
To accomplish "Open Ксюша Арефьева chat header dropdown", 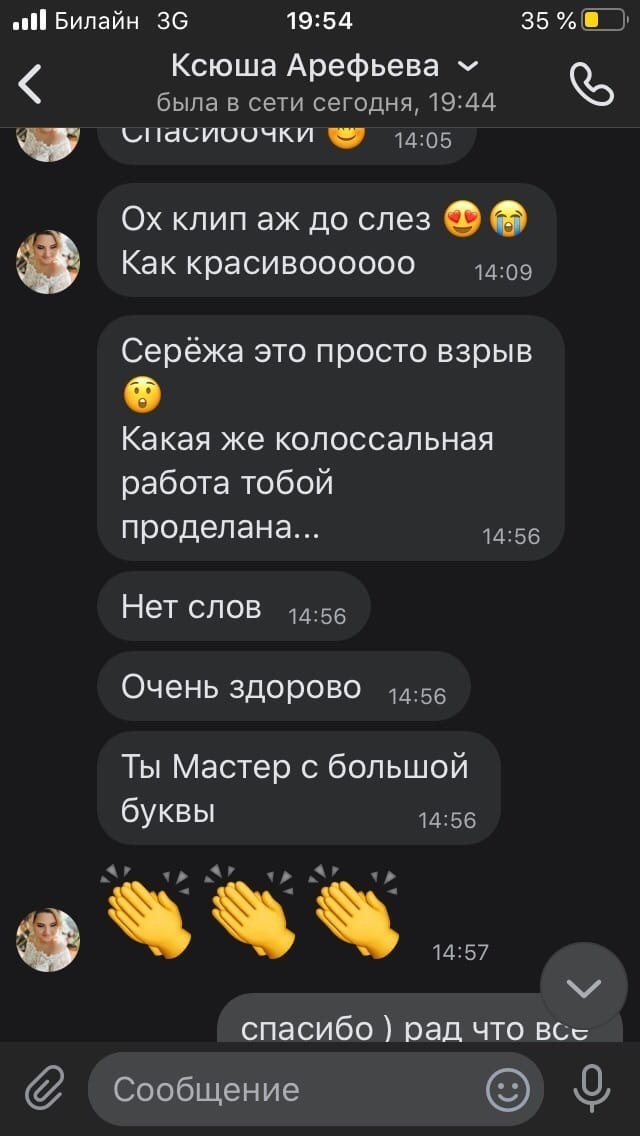I will point(469,67).
